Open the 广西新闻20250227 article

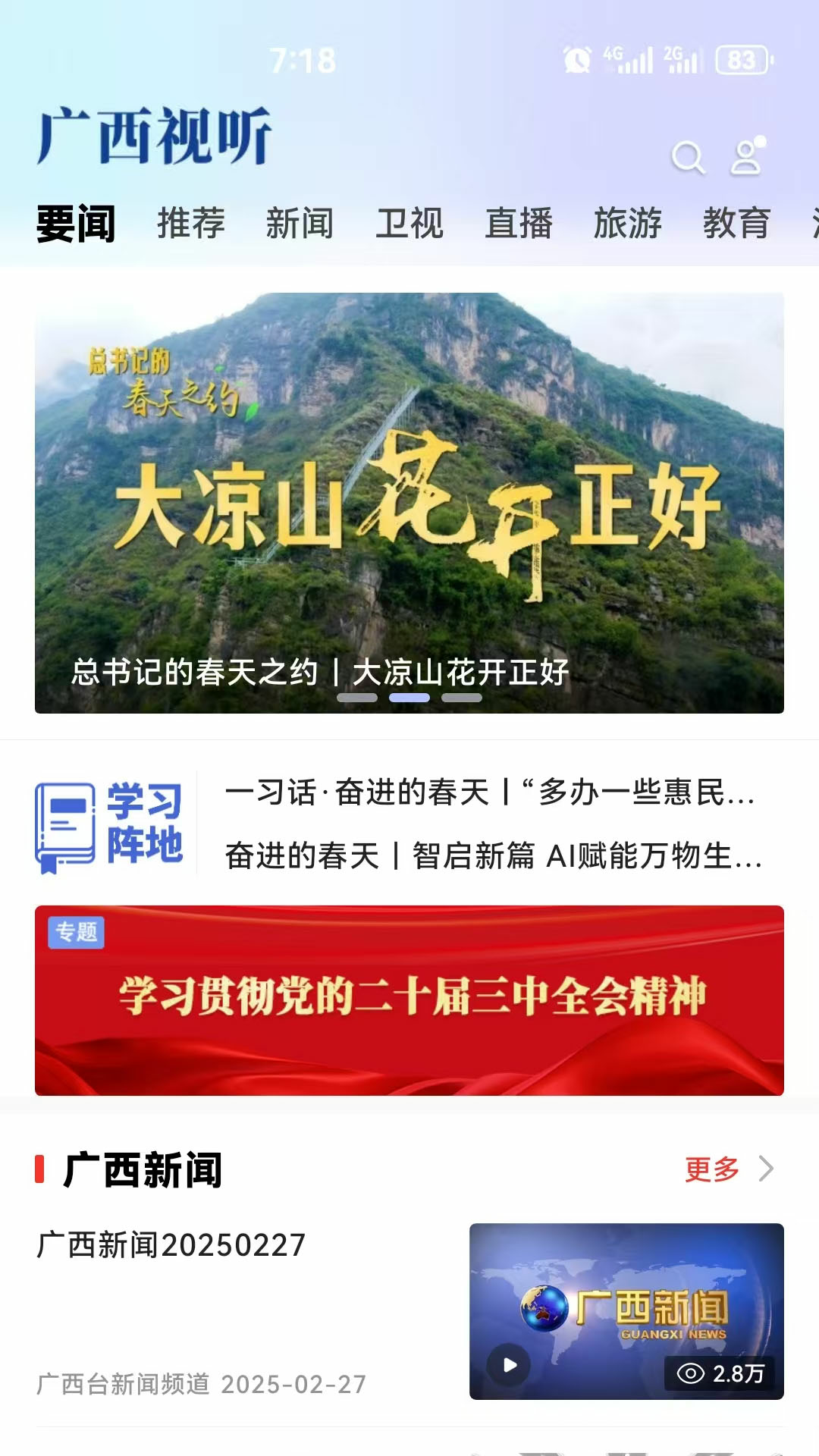[x=171, y=1245]
